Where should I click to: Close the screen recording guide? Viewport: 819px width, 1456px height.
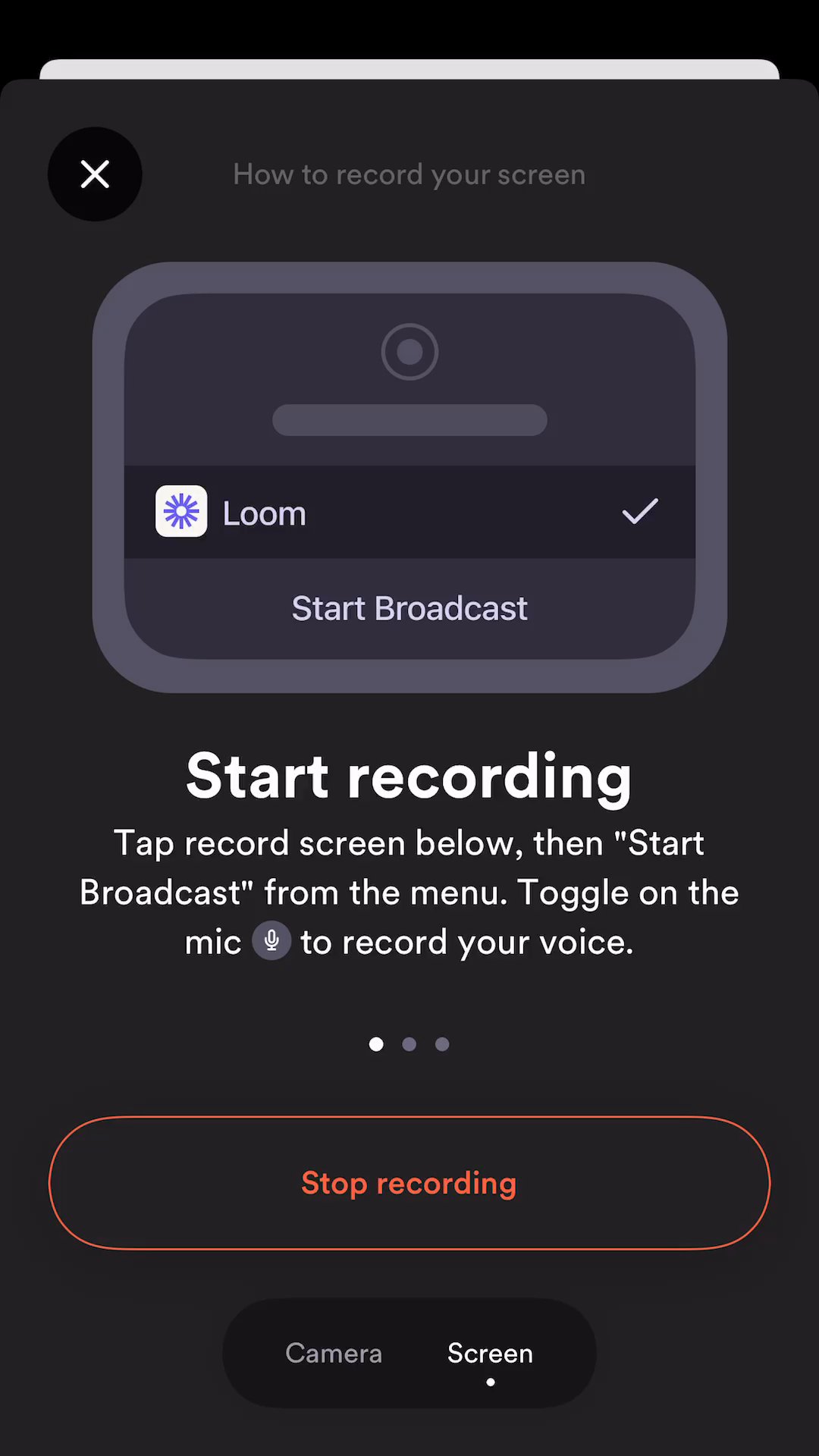tap(95, 174)
